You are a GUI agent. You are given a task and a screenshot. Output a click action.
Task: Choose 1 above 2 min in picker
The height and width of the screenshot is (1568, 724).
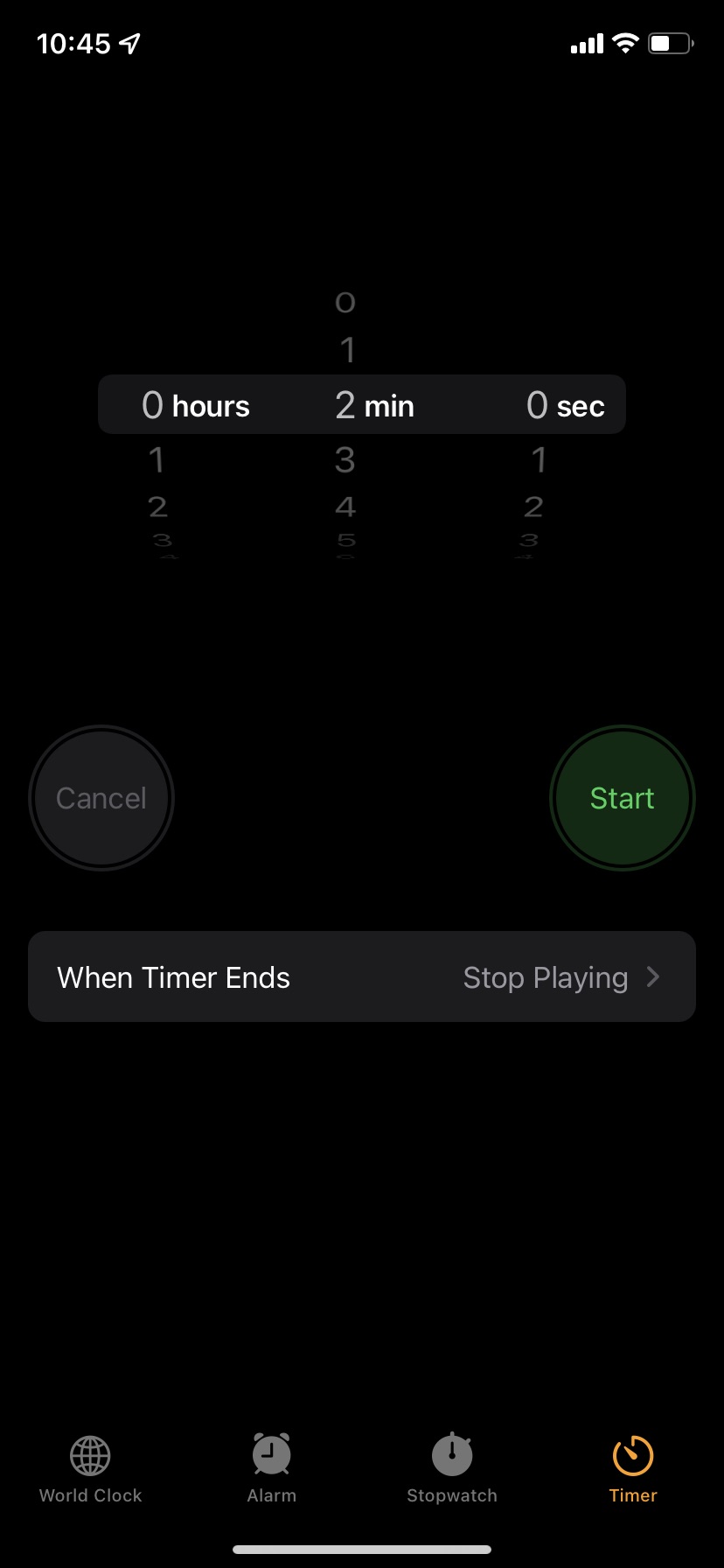click(x=347, y=351)
